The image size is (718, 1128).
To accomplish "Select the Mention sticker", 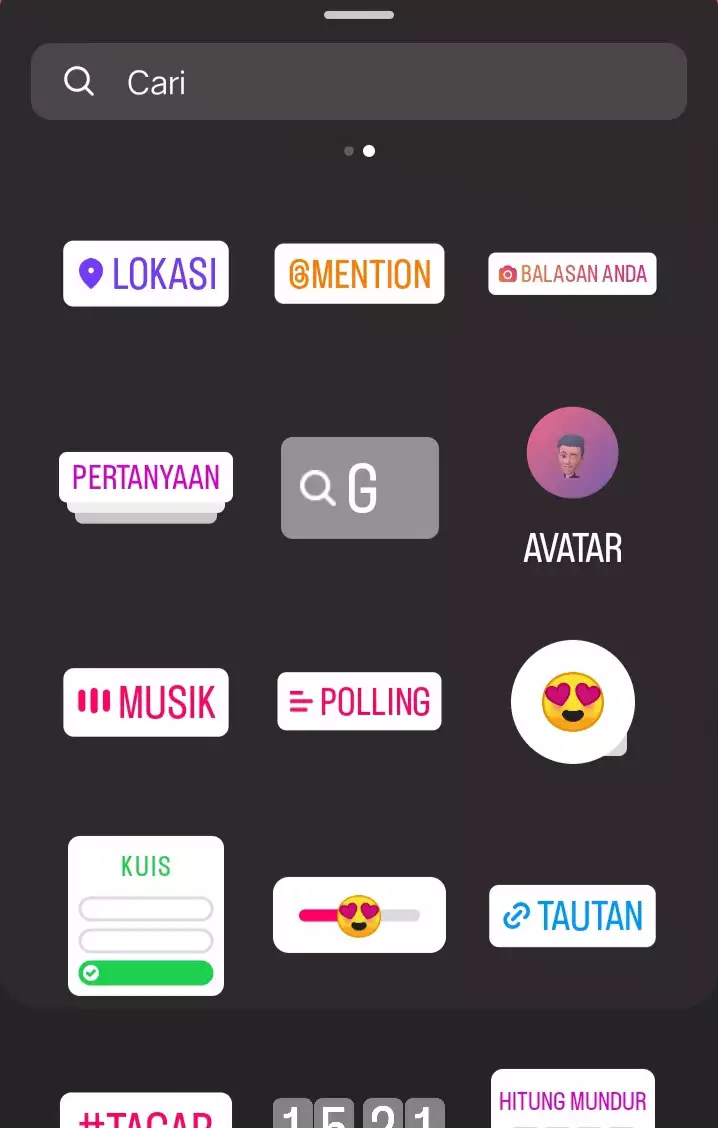I will [359, 273].
